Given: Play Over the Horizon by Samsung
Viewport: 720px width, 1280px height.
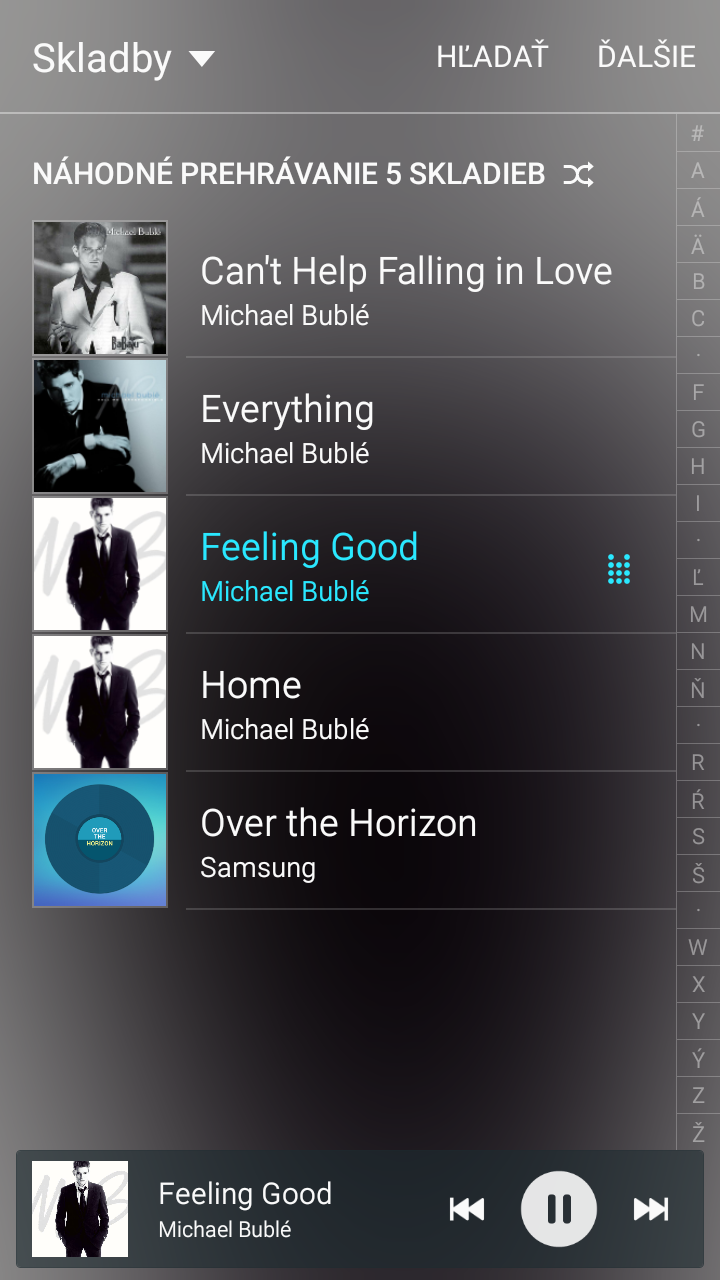Looking at the screenshot, I should pyautogui.click(x=354, y=840).
